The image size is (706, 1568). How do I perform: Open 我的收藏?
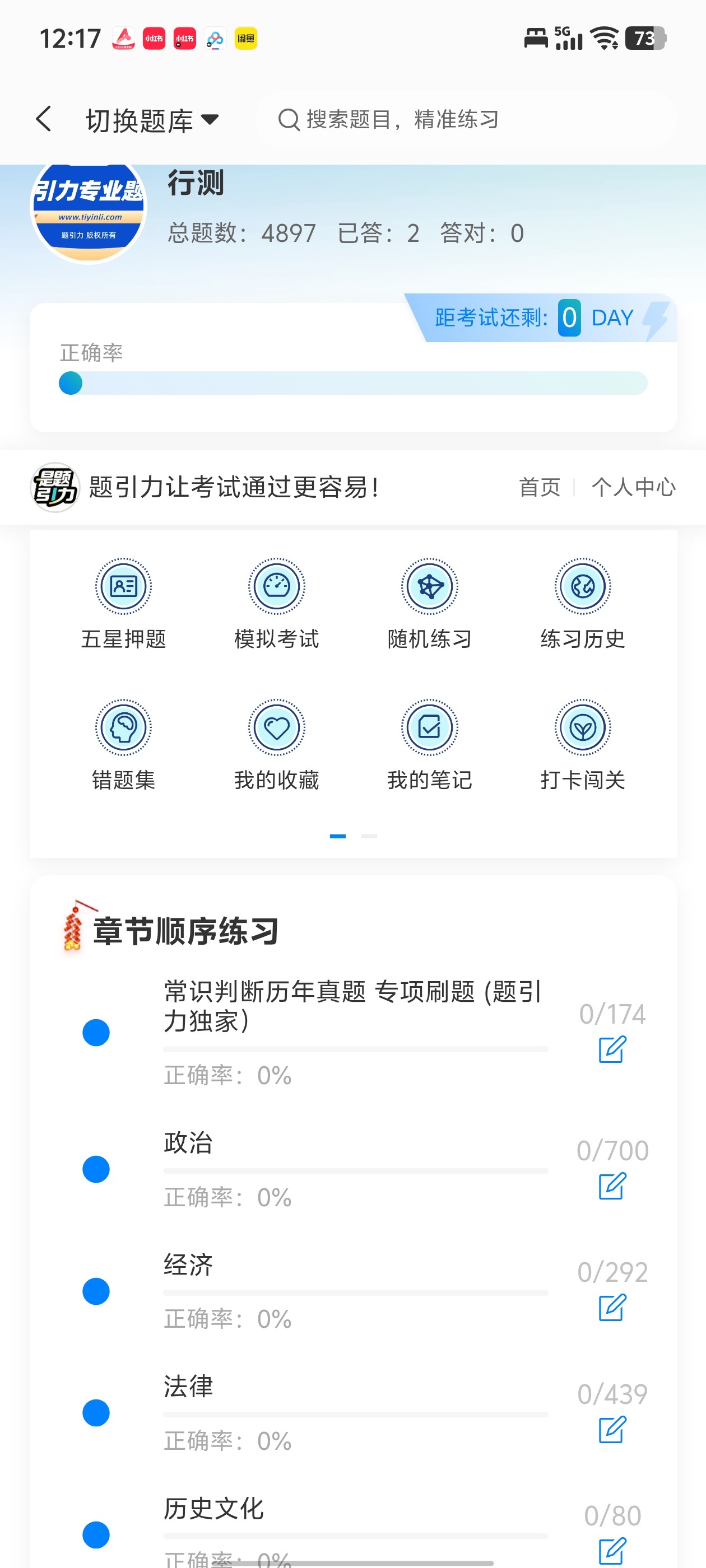[x=277, y=744]
